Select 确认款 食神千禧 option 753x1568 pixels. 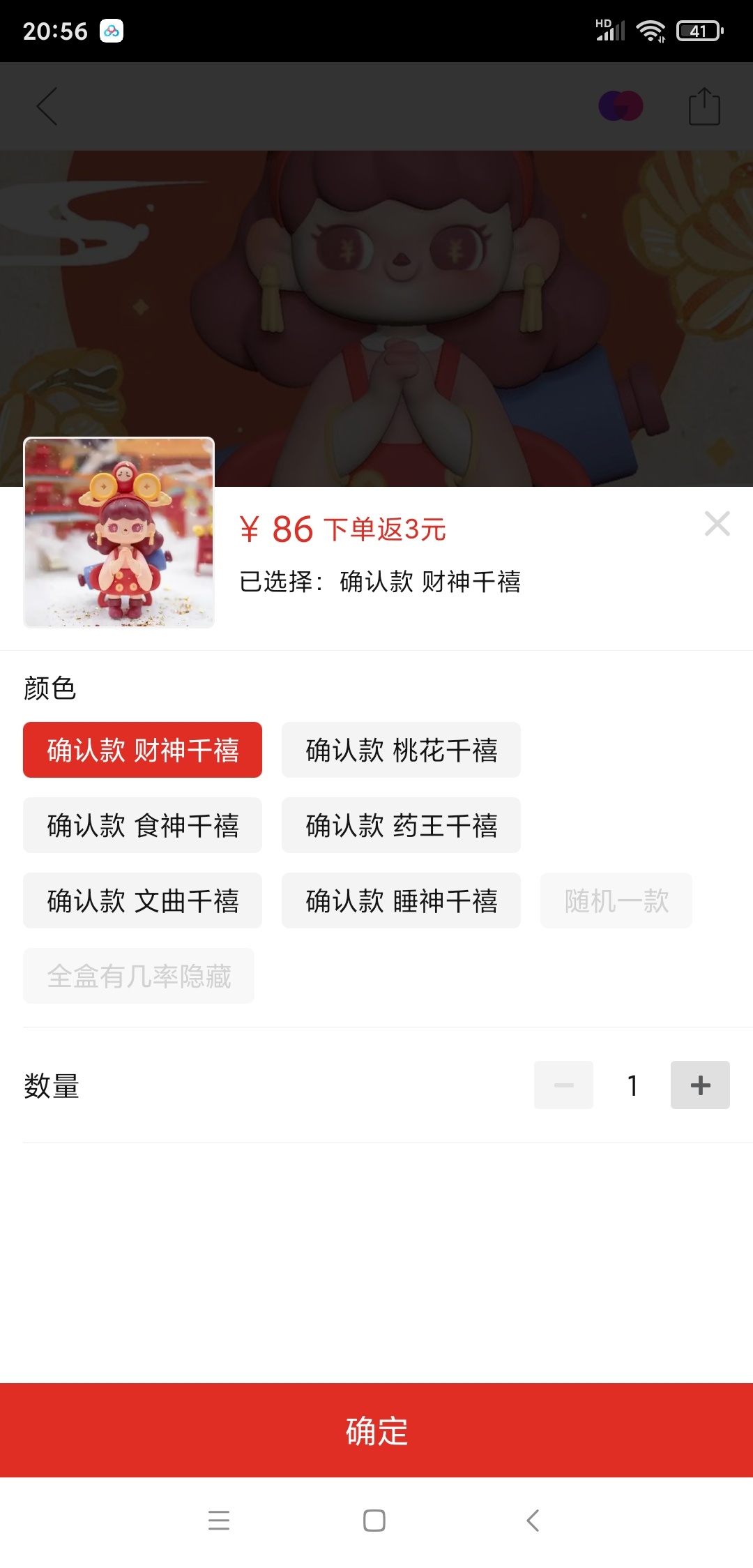point(142,825)
